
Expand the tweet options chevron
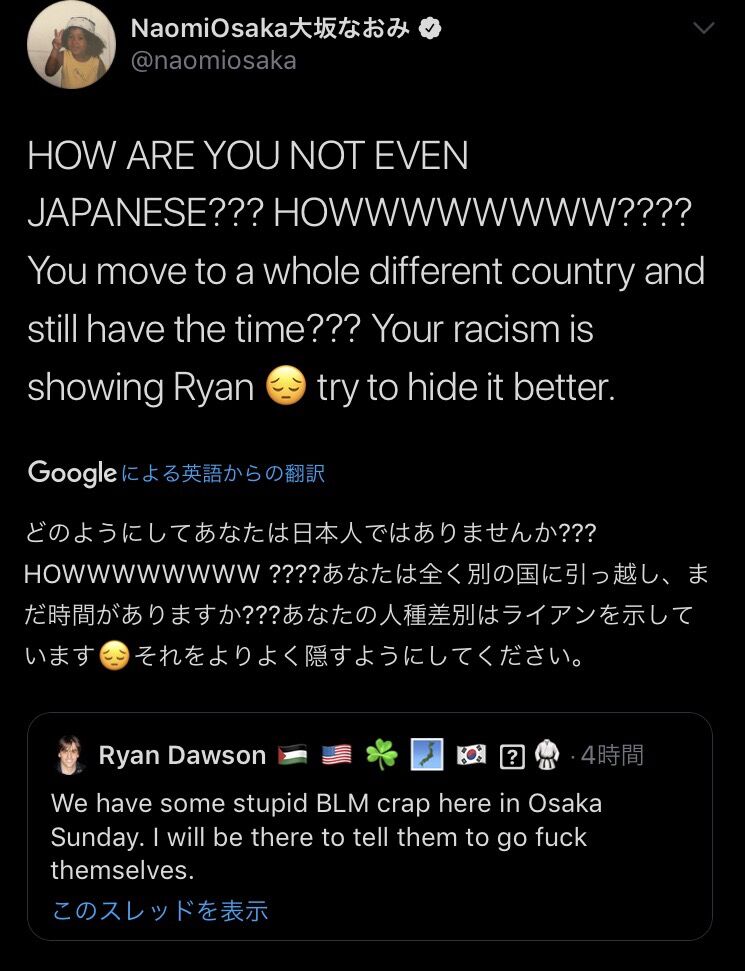(704, 29)
